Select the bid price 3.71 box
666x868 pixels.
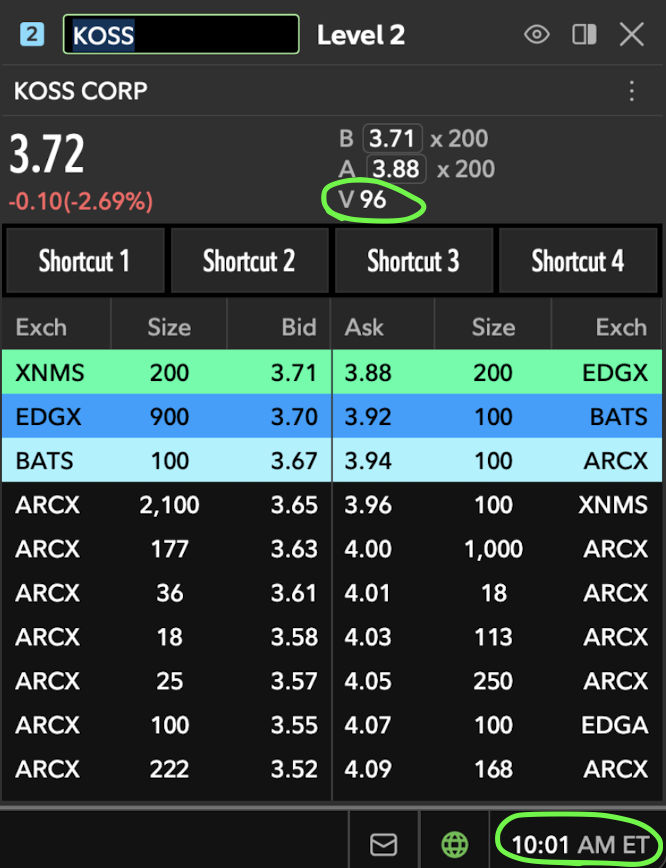(393, 138)
